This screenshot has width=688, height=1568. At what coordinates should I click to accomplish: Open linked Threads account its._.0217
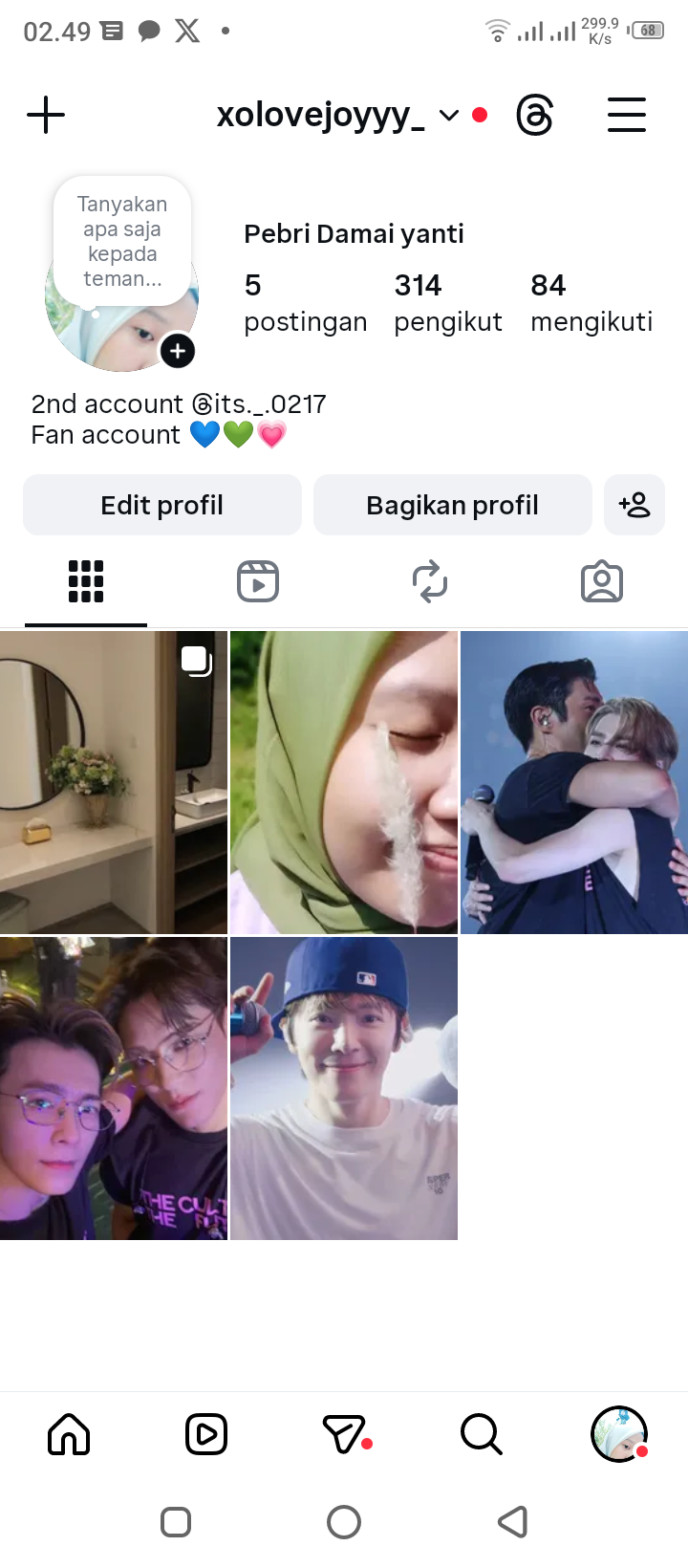click(x=260, y=404)
